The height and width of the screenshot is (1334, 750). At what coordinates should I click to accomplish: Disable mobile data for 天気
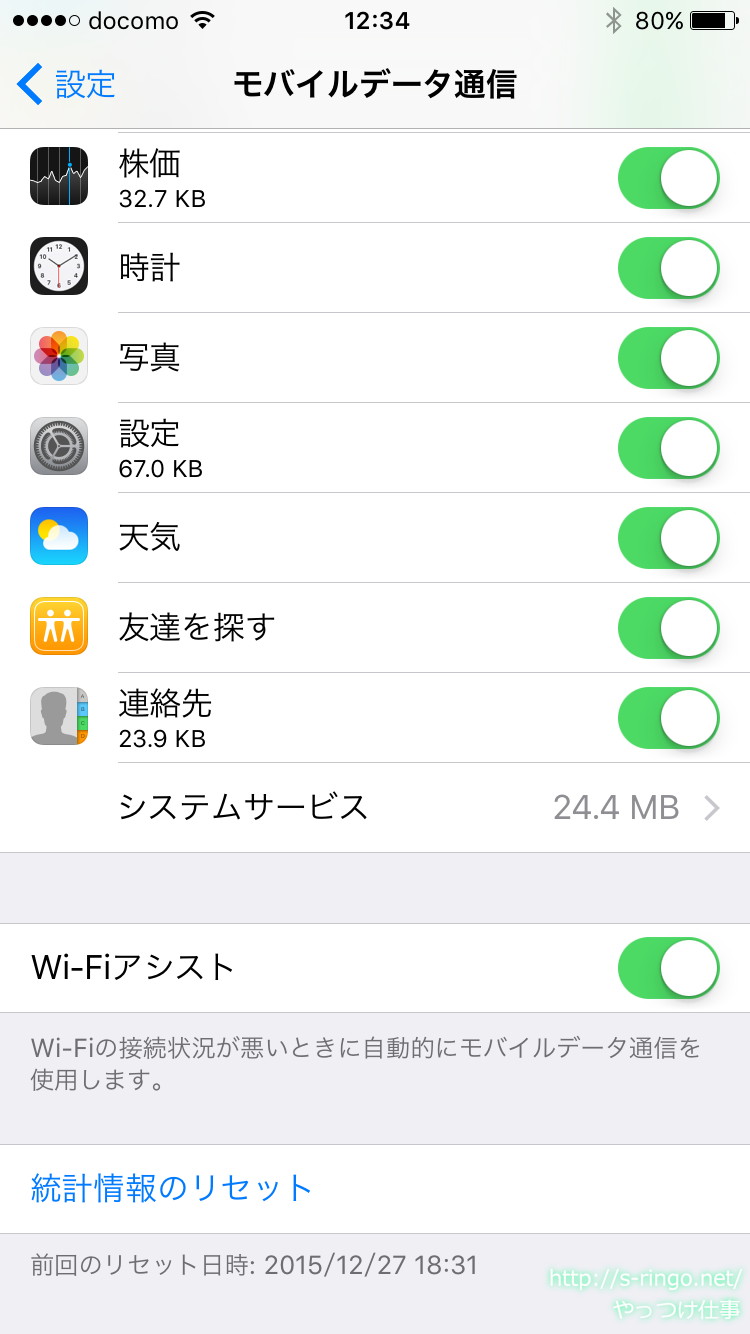pyautogui.click(x=668, y=538)
